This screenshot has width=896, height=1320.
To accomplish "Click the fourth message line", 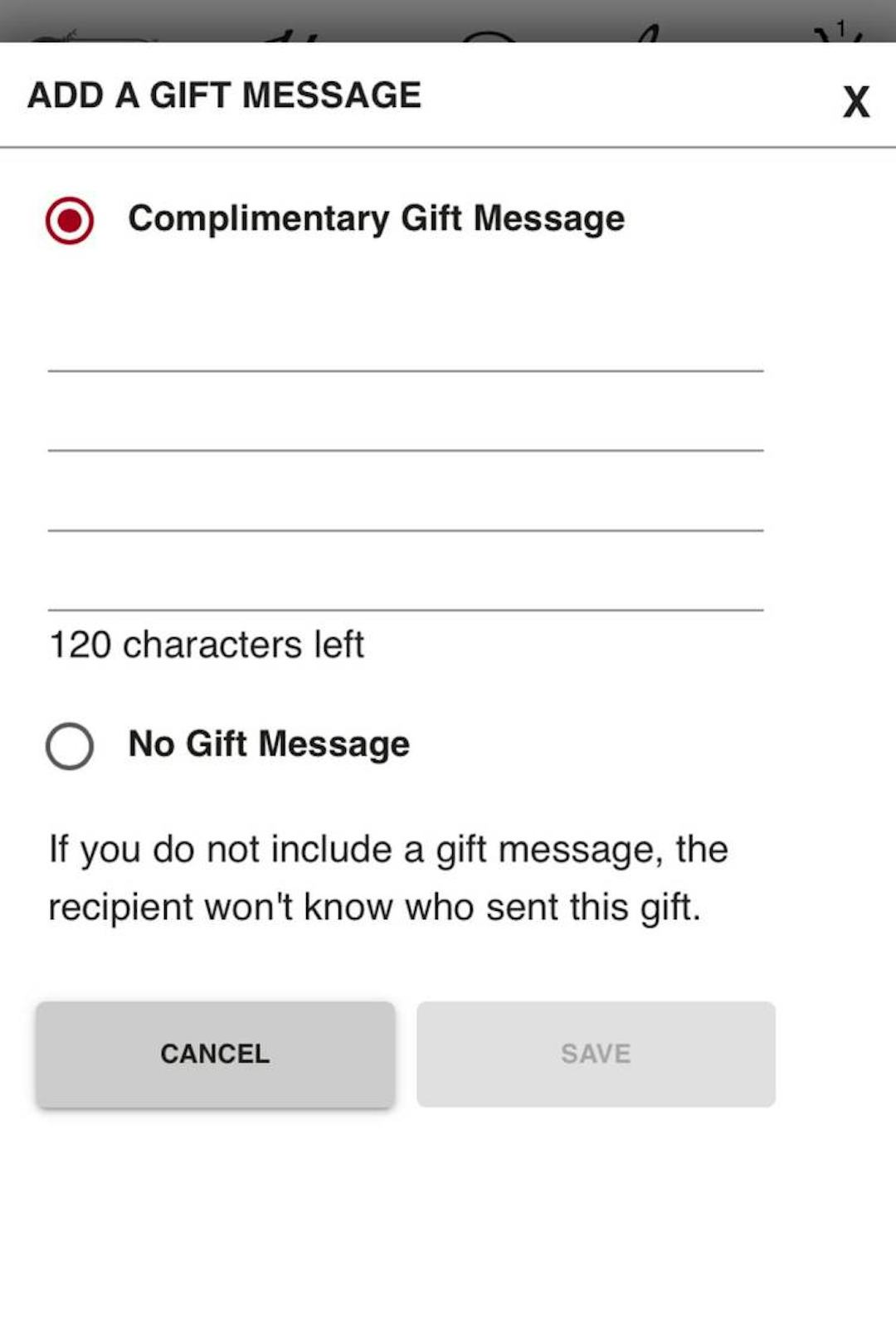I will tap(407, 603).
